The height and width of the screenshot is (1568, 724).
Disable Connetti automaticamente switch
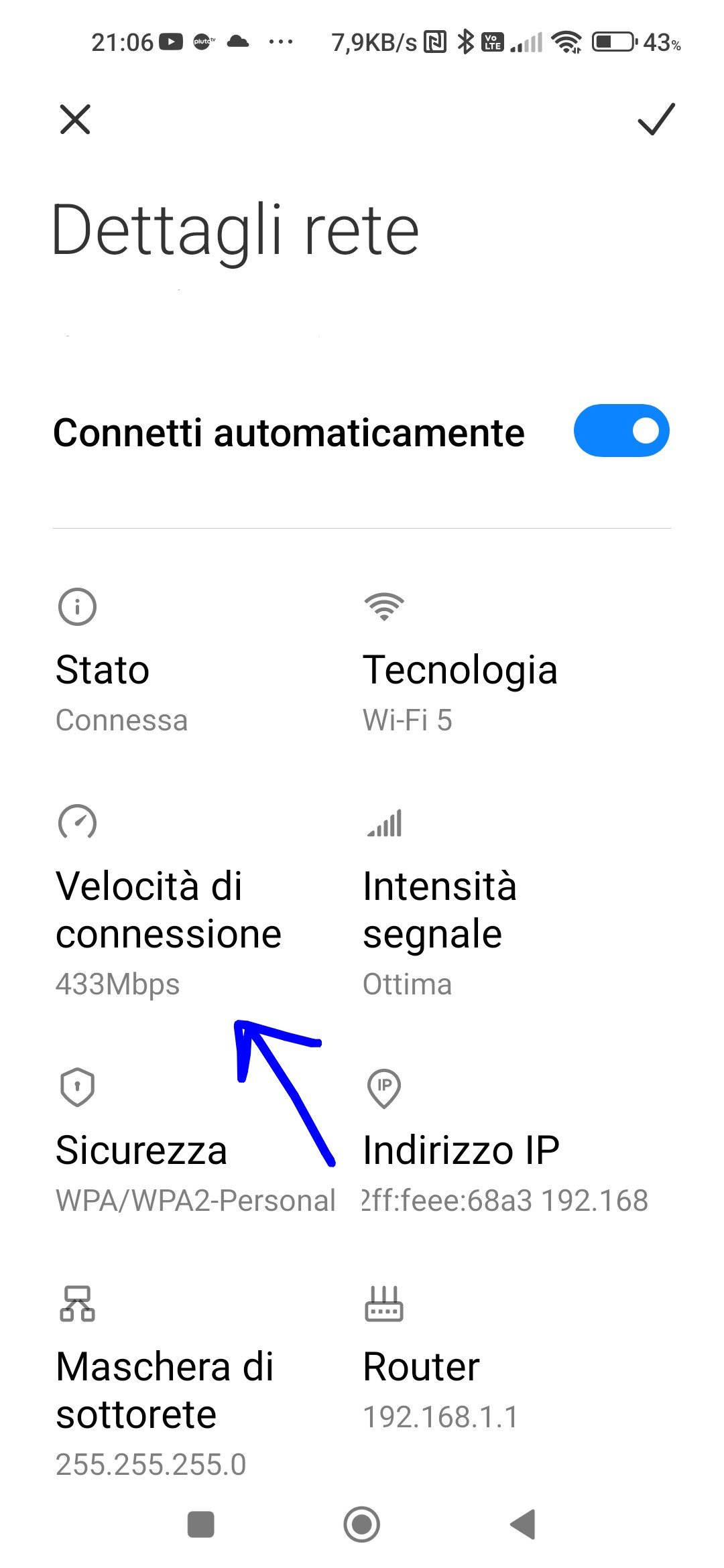coord(621,431)
